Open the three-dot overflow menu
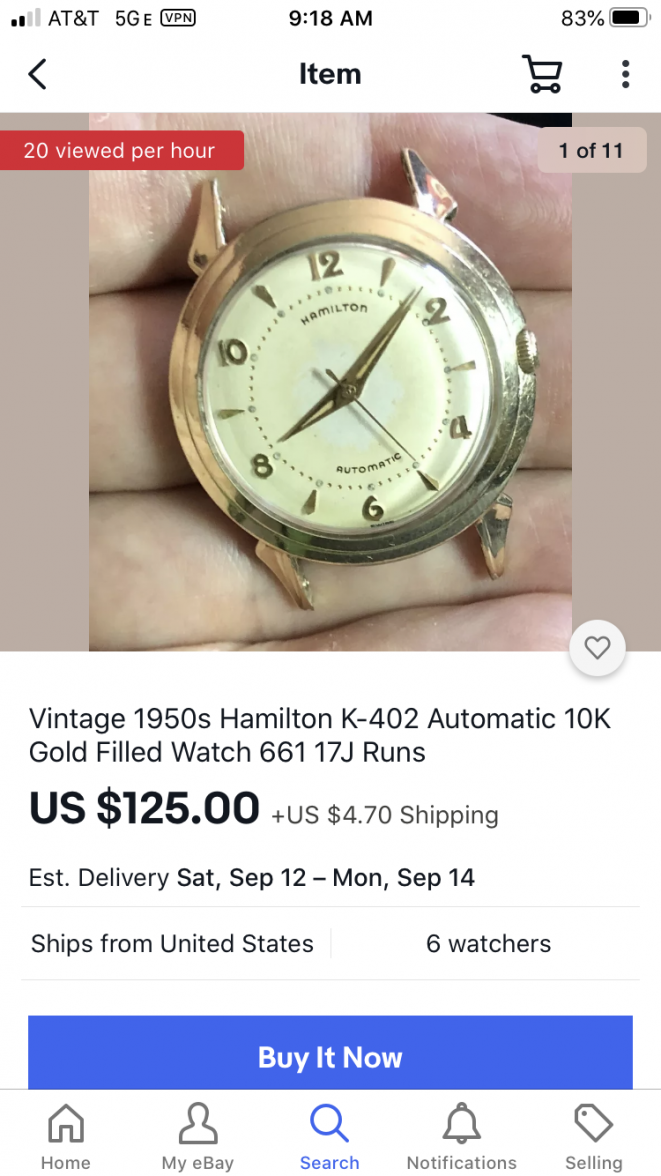 pos(625,74)
